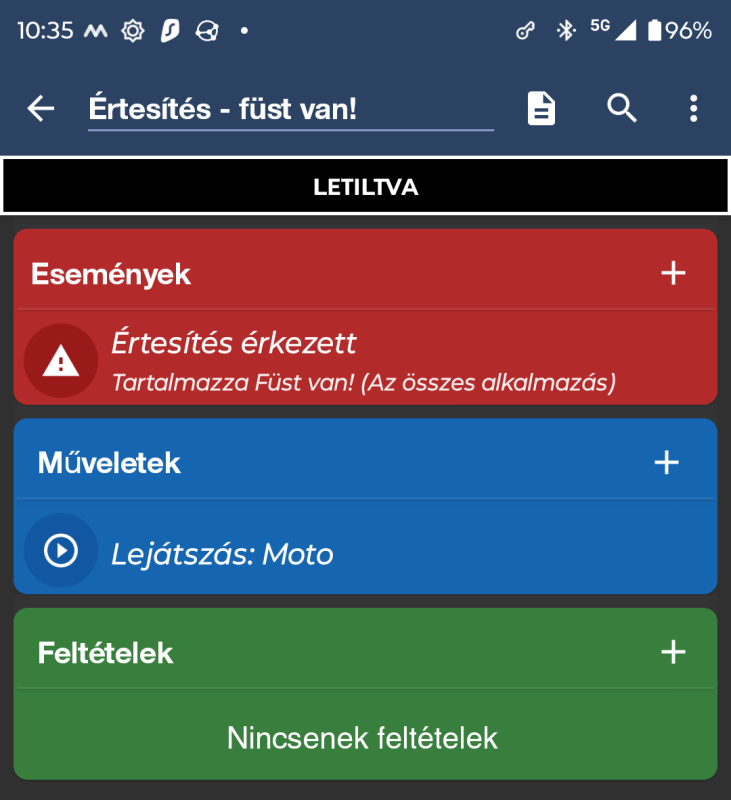Open the search magnifier icon
The height and width of the screenshot is (800, 731).
622,109
